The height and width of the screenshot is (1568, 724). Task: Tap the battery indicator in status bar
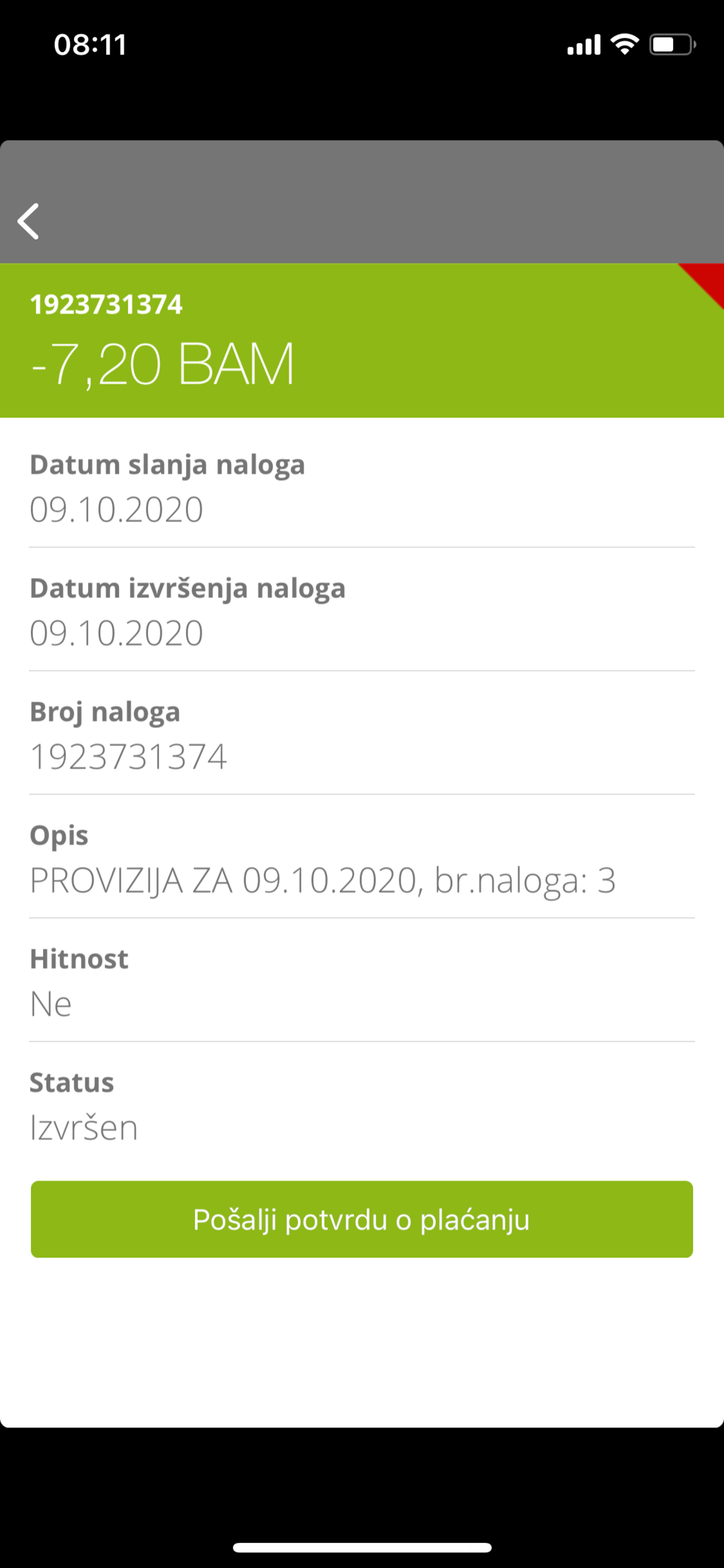[671, 43]
